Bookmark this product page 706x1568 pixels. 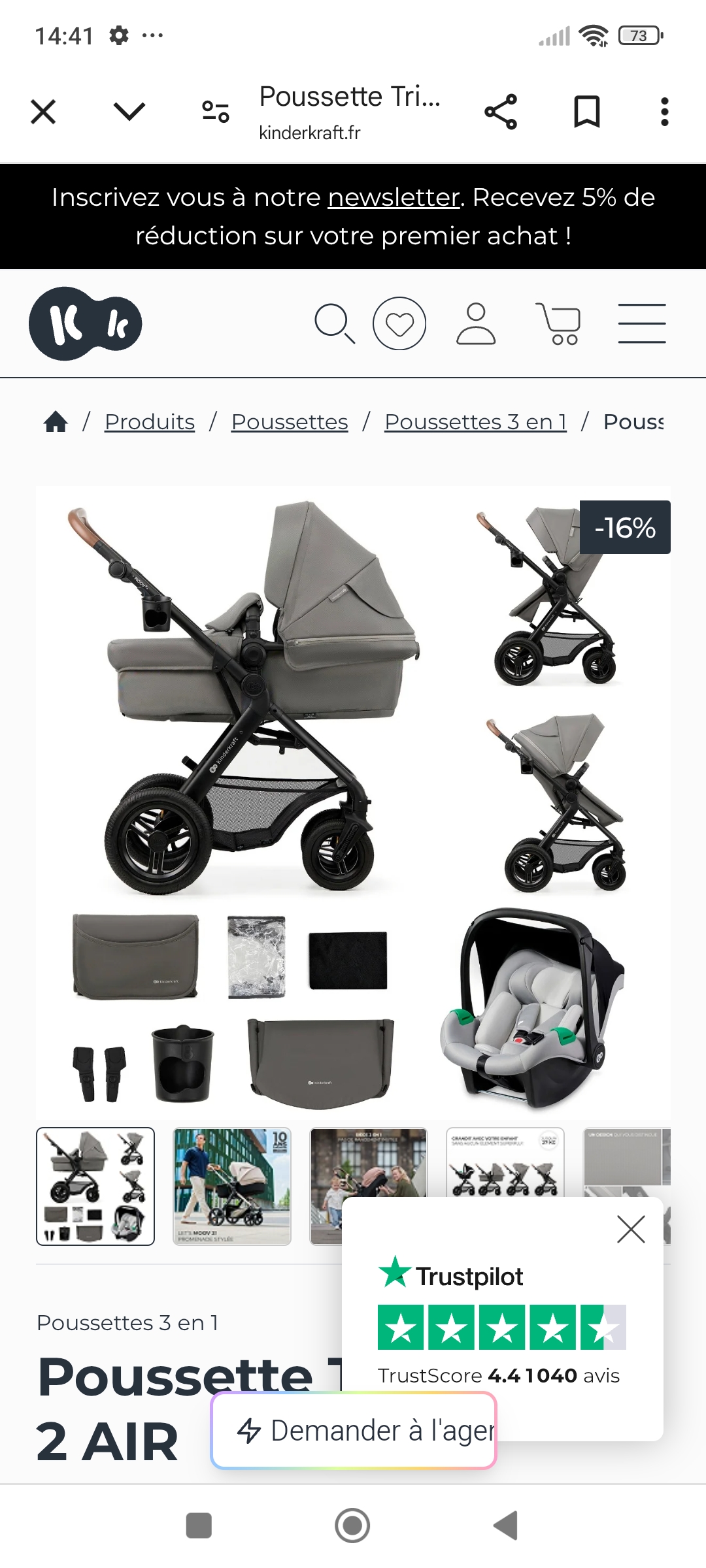586,112
